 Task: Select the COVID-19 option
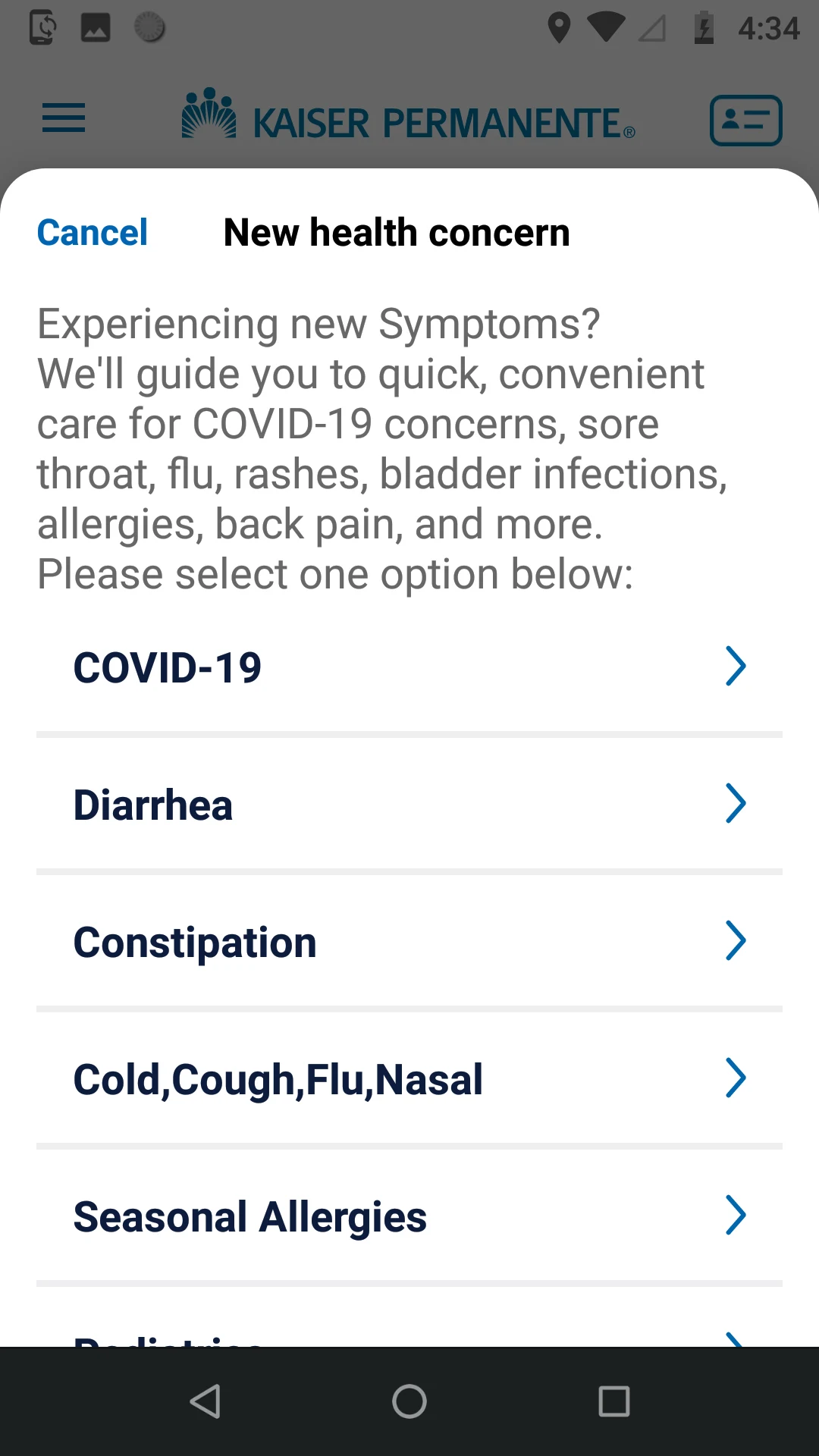(409, 667)
